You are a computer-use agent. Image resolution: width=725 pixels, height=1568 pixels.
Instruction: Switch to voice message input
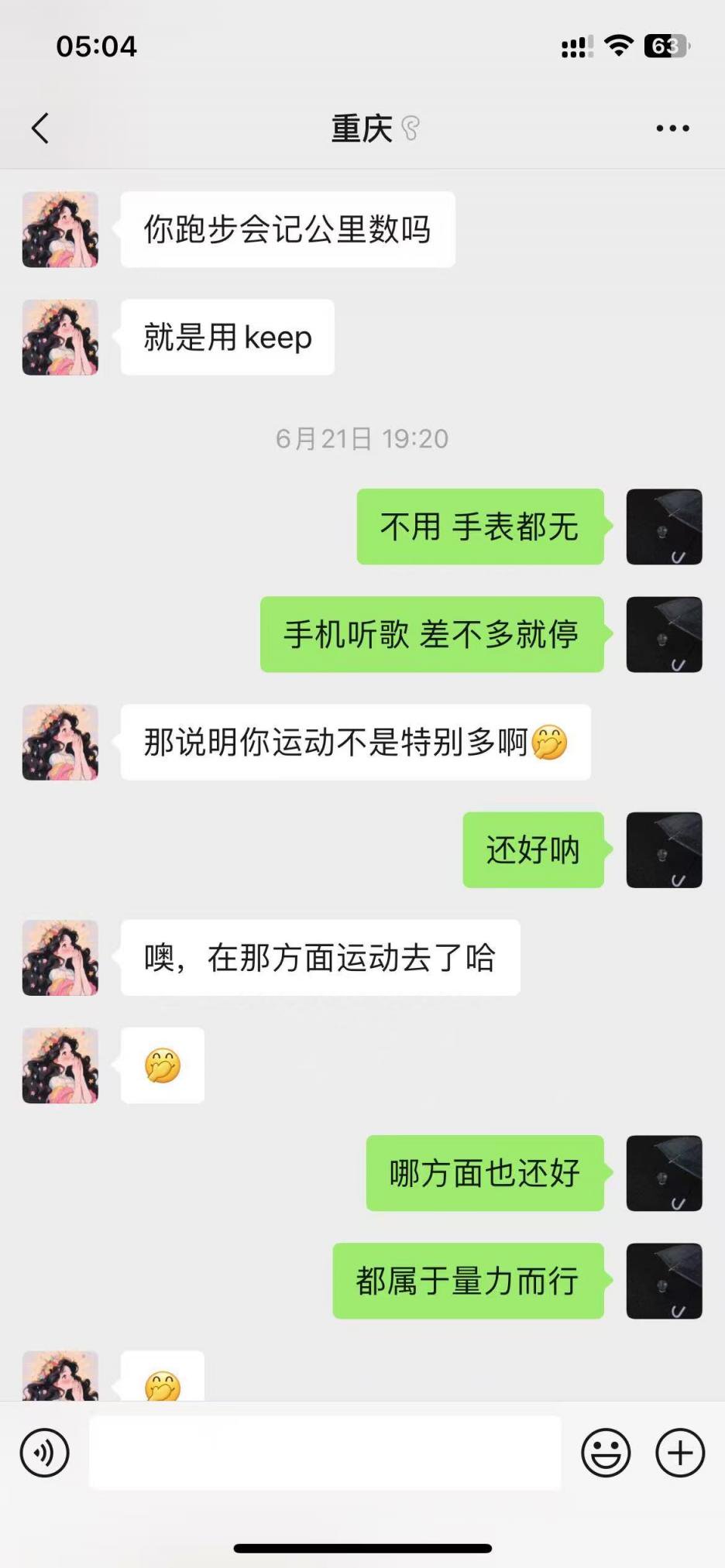(45, 1453)
